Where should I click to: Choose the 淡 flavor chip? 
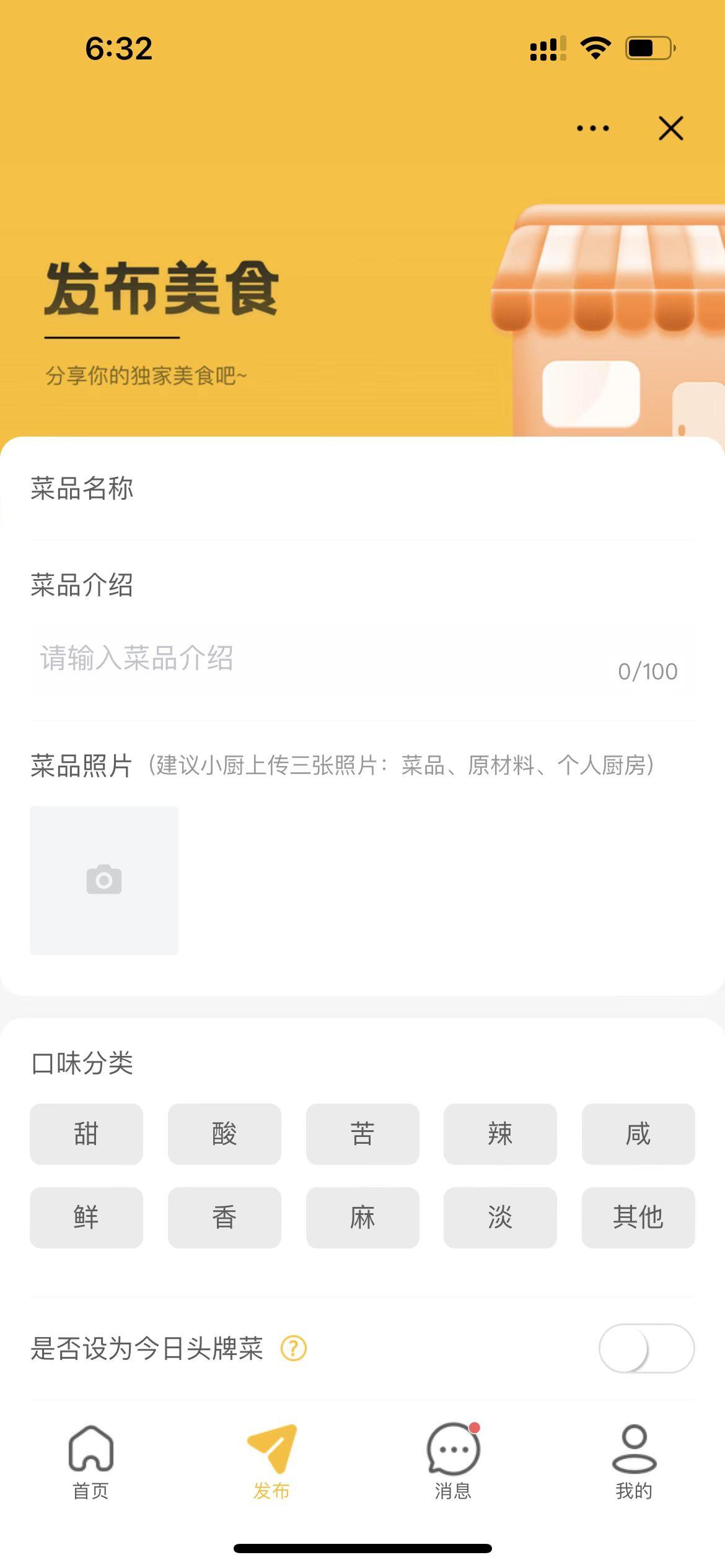click(x=500, y=1217)
